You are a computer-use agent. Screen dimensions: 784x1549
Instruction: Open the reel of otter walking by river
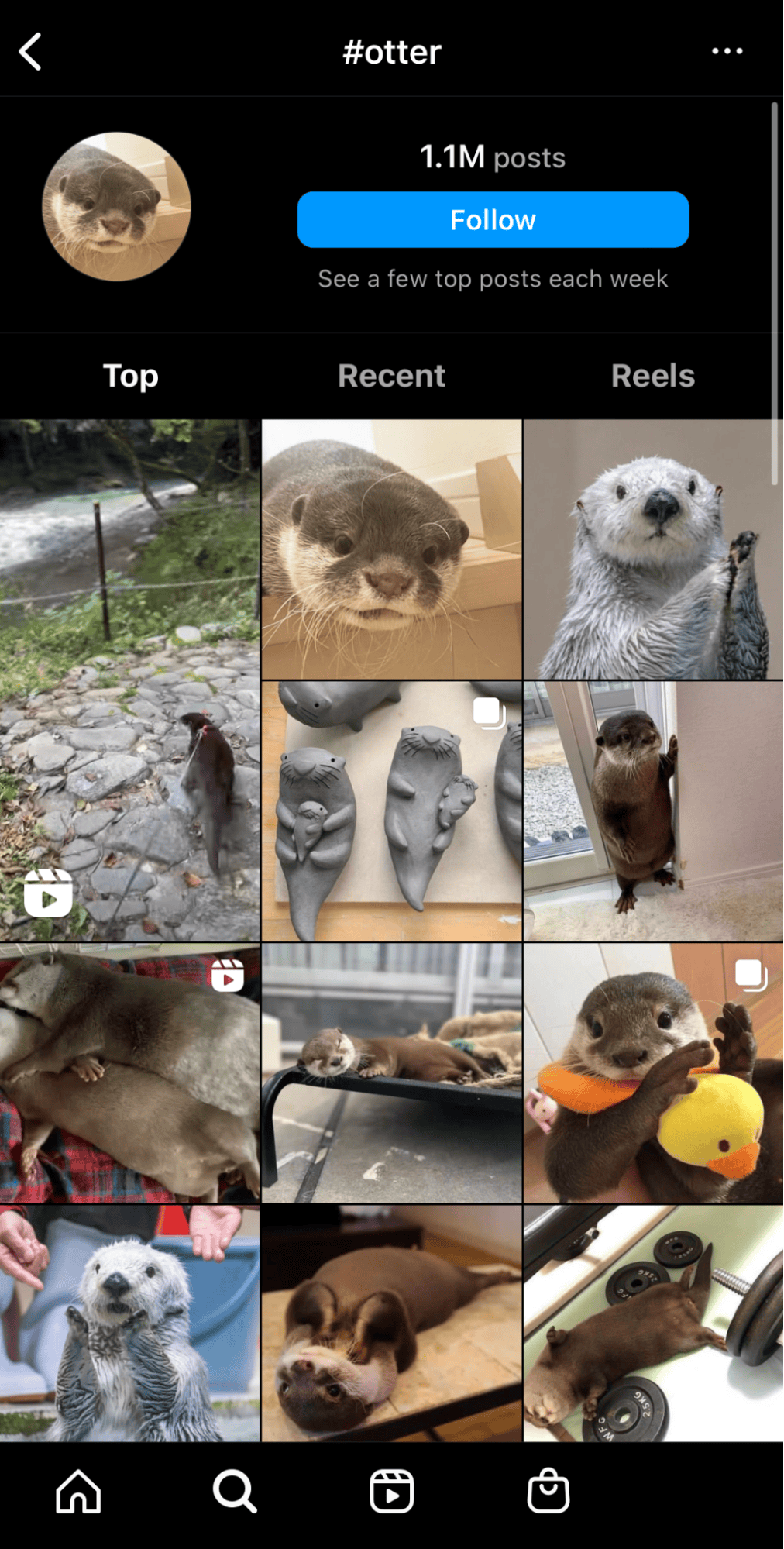[x=129, y=680]
